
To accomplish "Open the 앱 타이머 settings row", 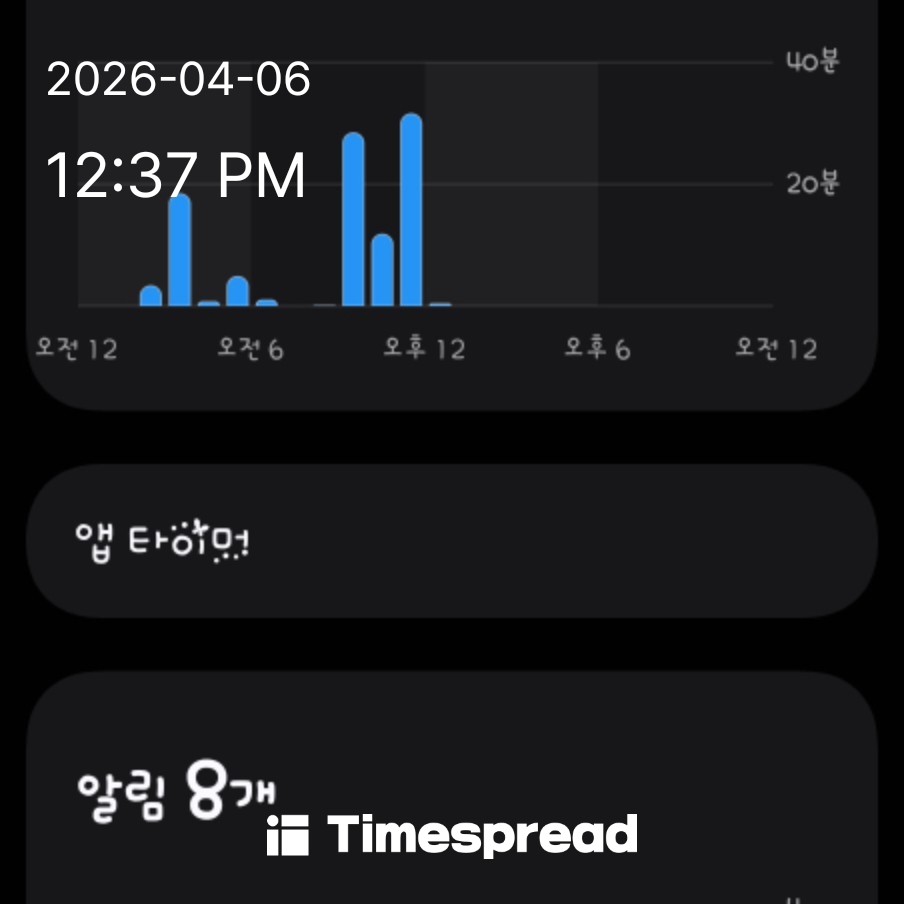I will pyautogui.click(x=450, y=541).
